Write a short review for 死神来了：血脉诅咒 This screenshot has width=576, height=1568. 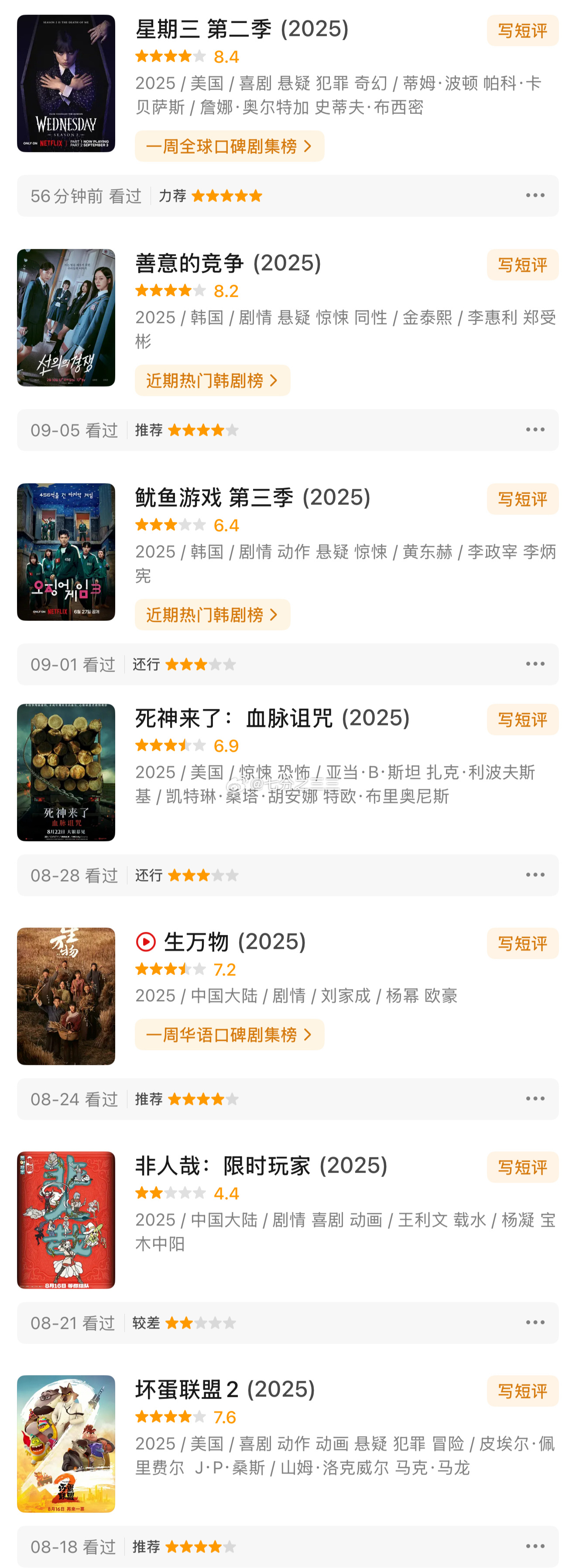coord(522,720)
